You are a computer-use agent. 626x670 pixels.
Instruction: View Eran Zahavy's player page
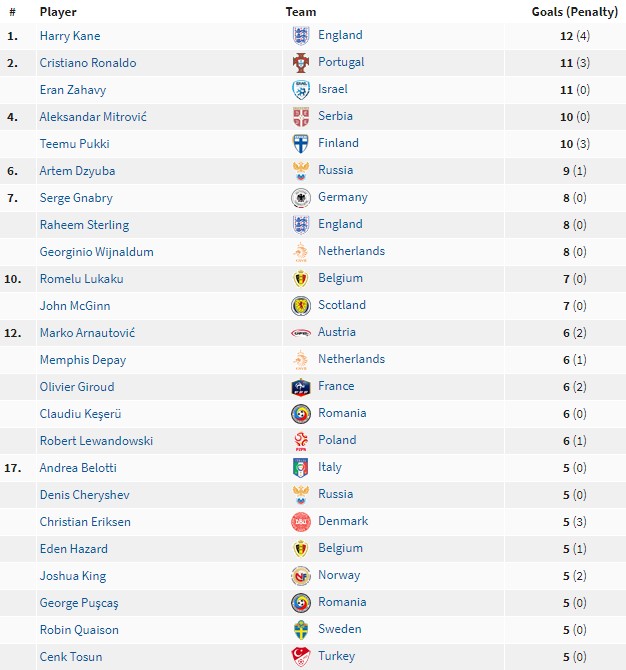pos(67,90)
